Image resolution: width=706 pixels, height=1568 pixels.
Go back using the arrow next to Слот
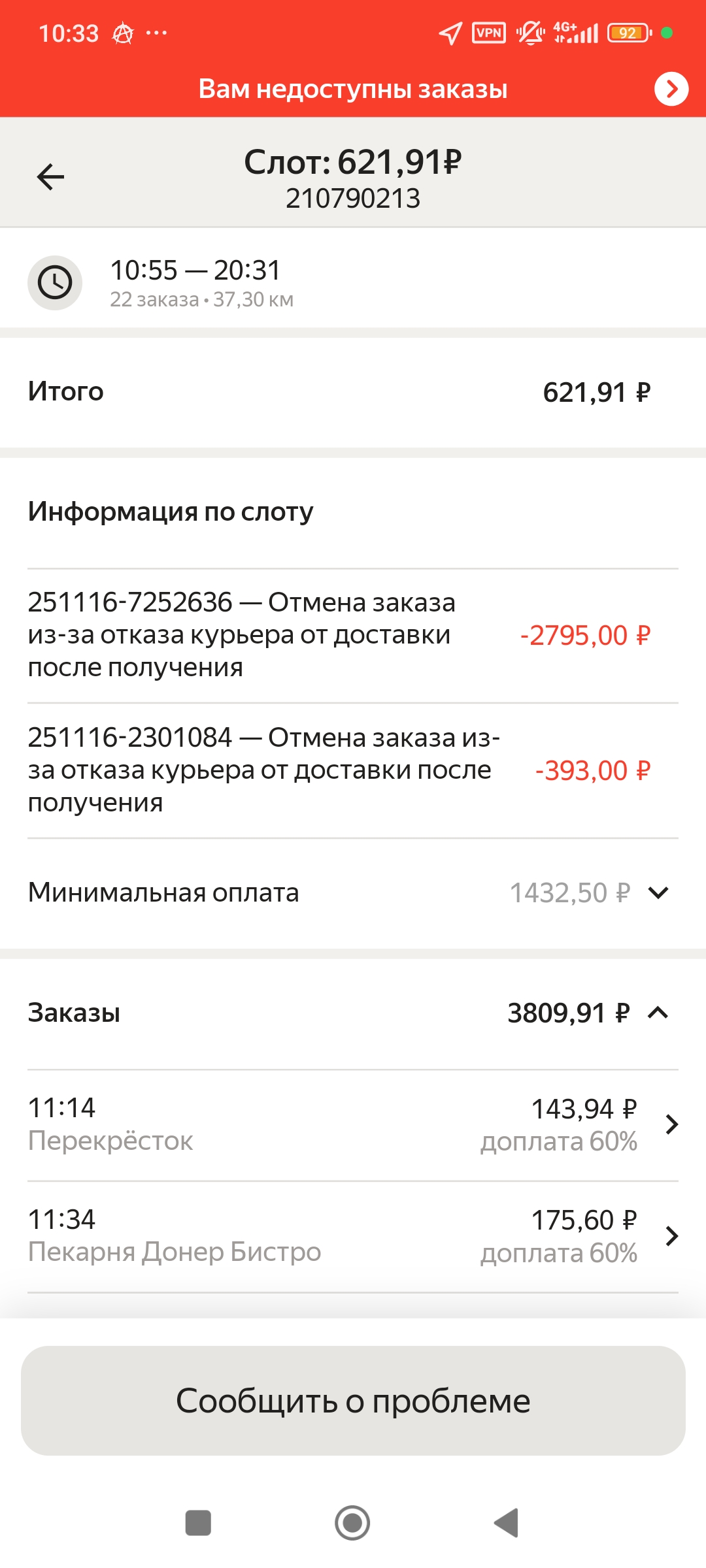click(50, 177)
